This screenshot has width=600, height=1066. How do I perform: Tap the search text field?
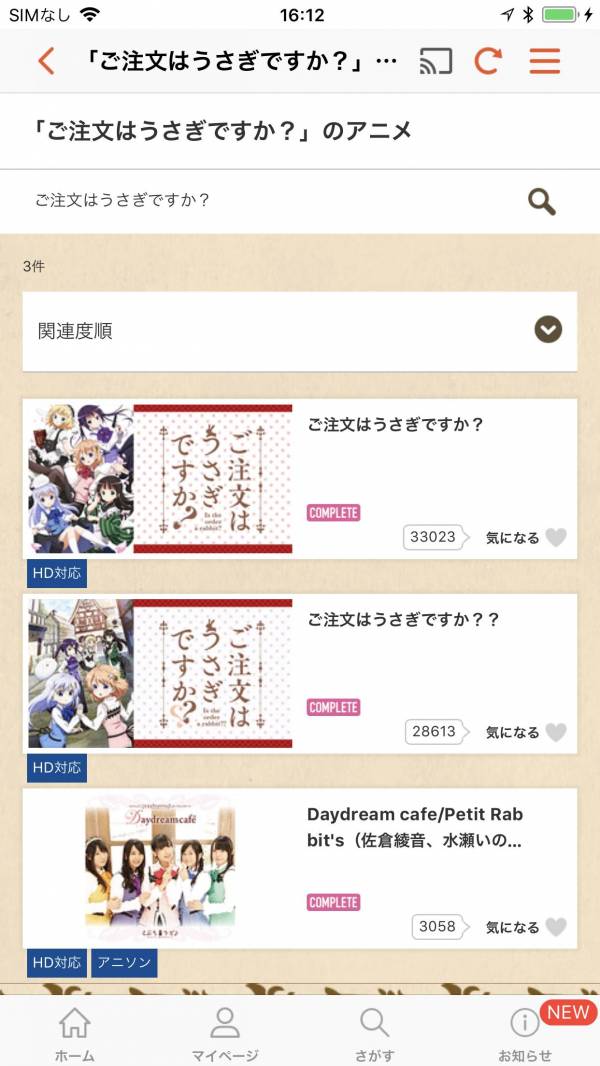[270, 200]
